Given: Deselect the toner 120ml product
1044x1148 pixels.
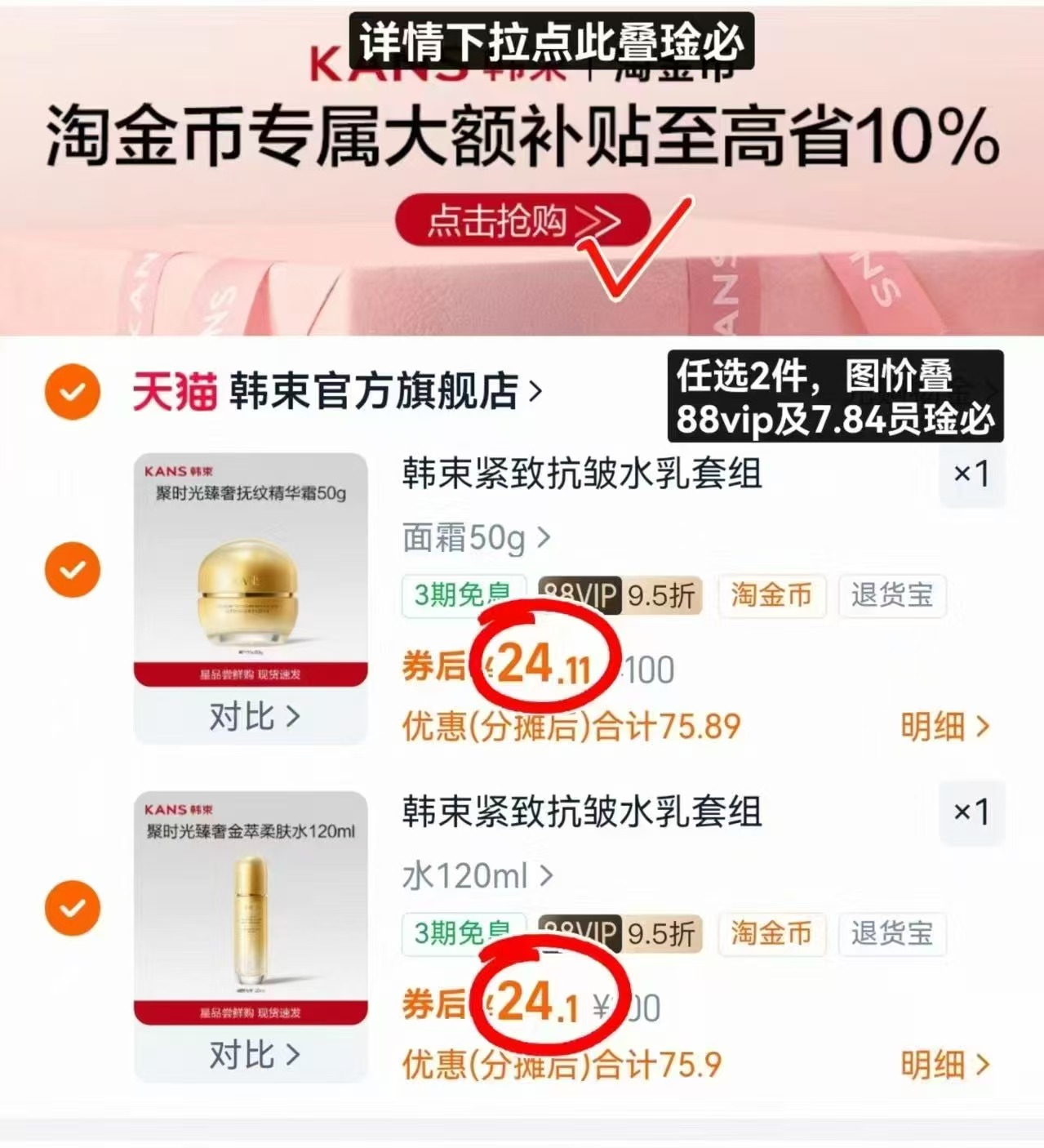Looking at the screenshot, I should 74,908.
